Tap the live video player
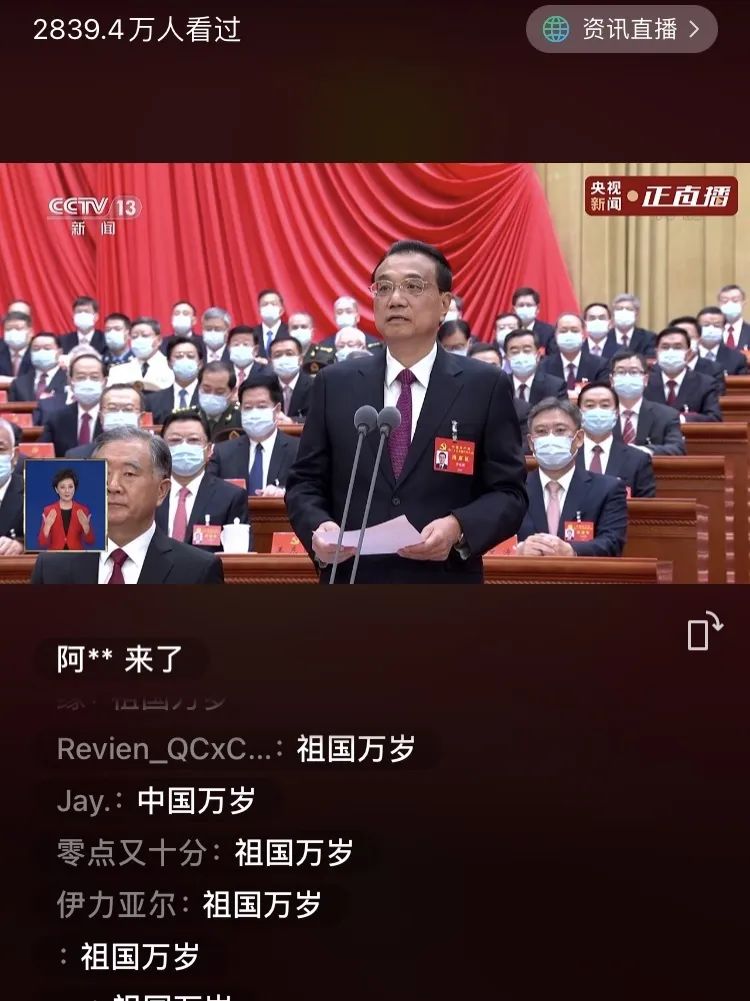Screen dimensions: 750x1001 [375, 373]
